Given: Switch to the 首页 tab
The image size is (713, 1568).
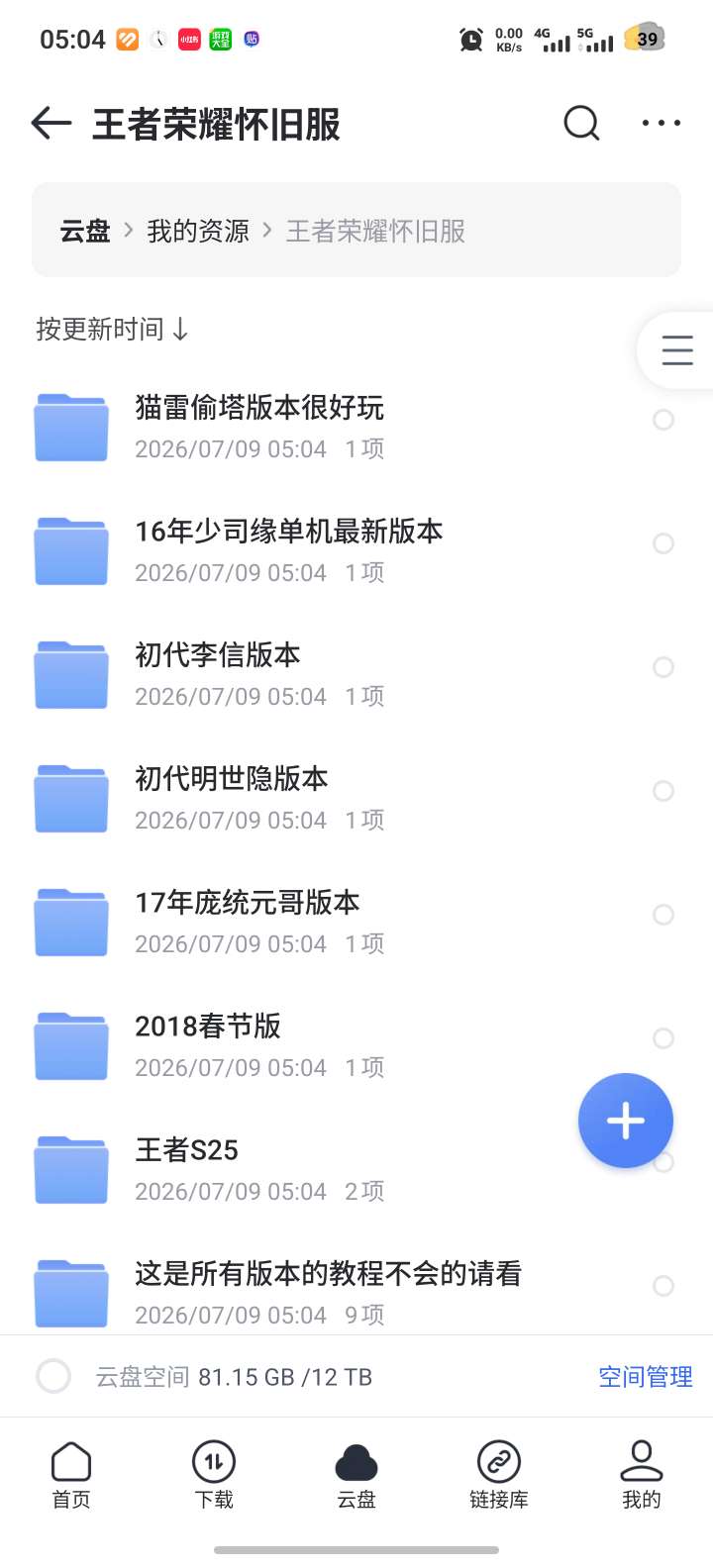Looking at the screenshot, I should [71, 1475].
